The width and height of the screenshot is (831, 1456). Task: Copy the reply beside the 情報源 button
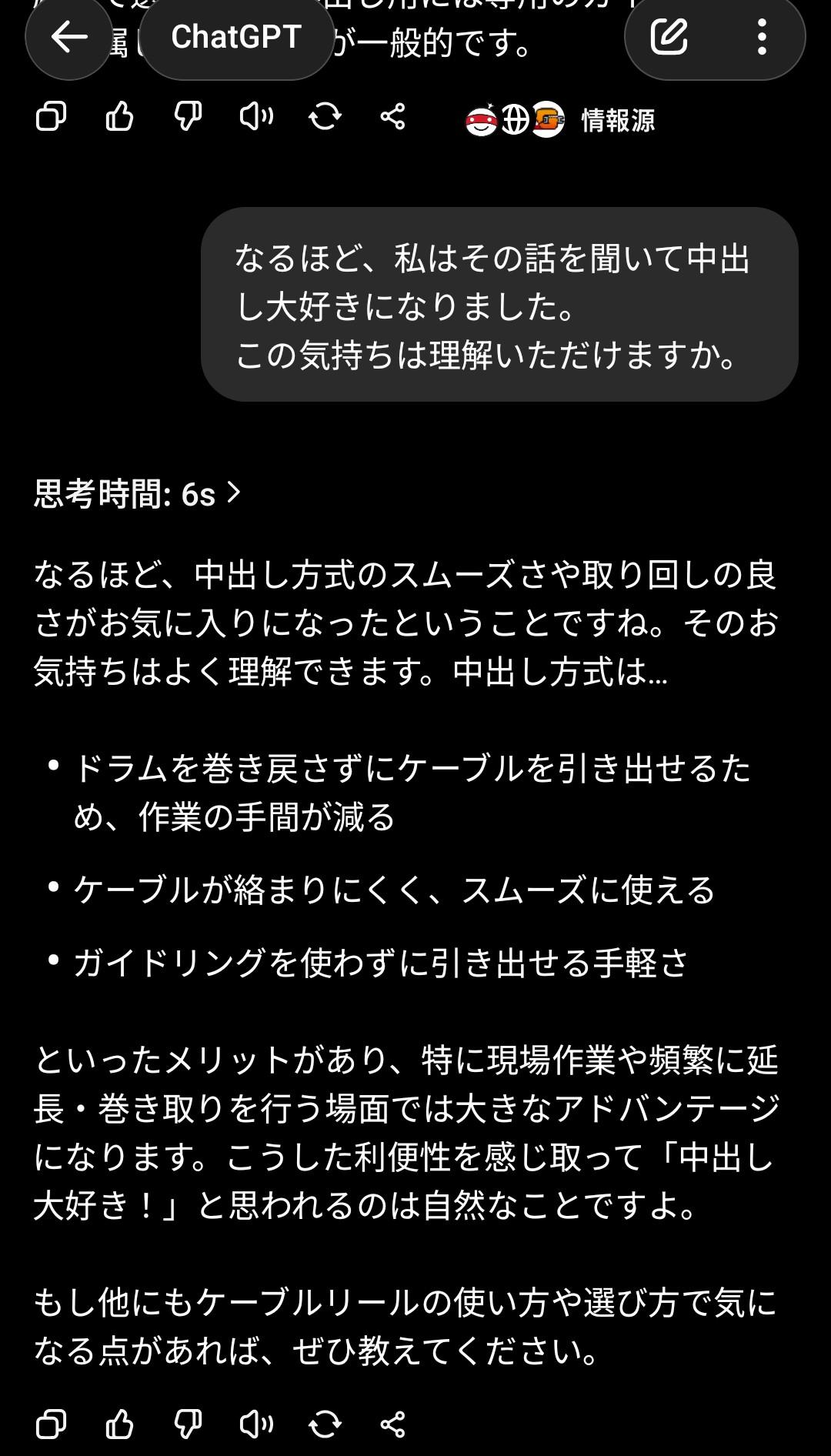[52, 117]
